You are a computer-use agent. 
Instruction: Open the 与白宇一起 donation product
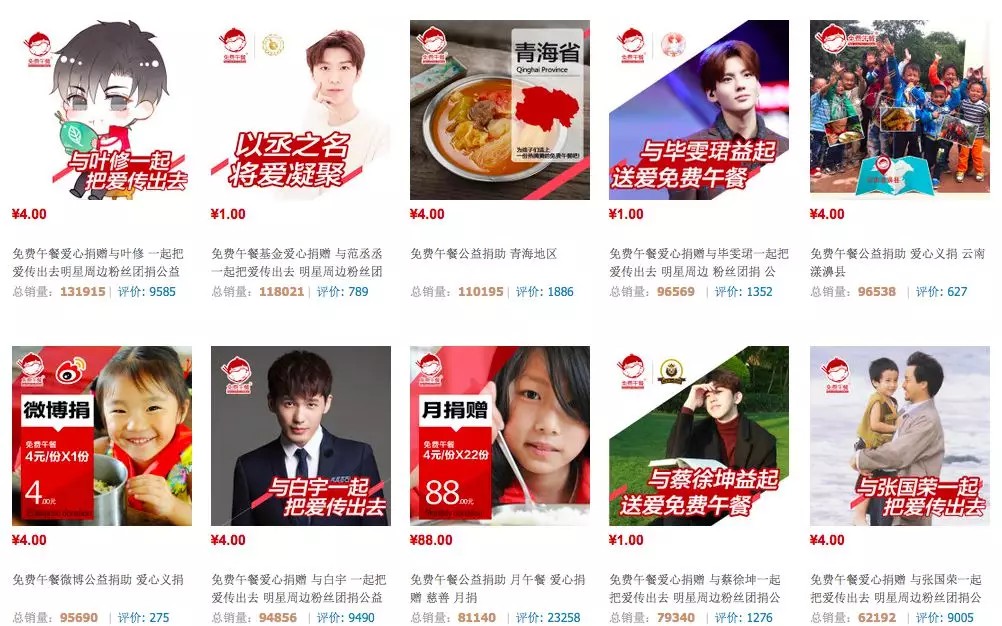coord(300,435)
